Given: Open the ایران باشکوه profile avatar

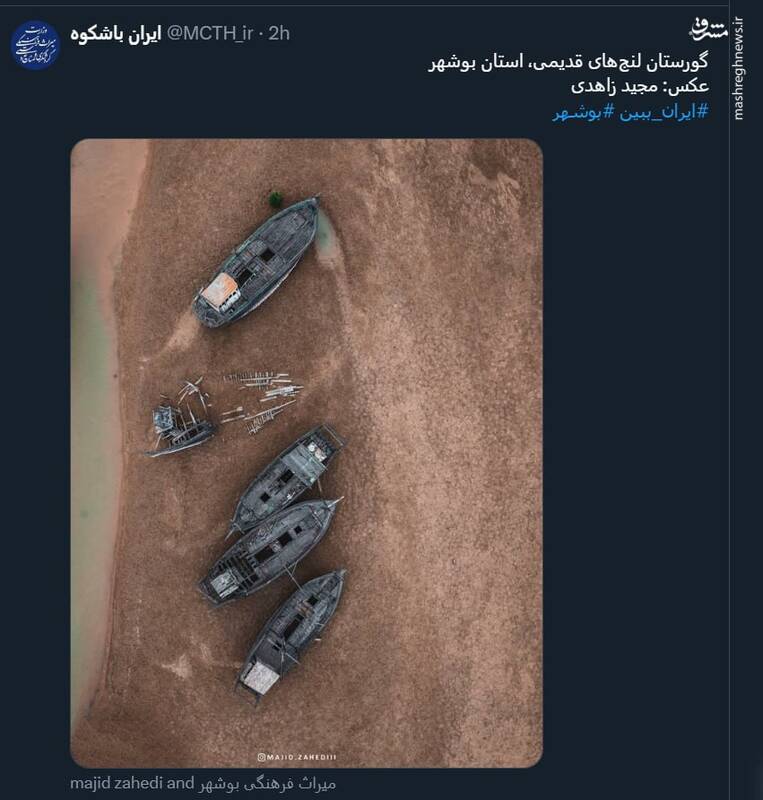Looking at the screenshot, I should (36, 45).
